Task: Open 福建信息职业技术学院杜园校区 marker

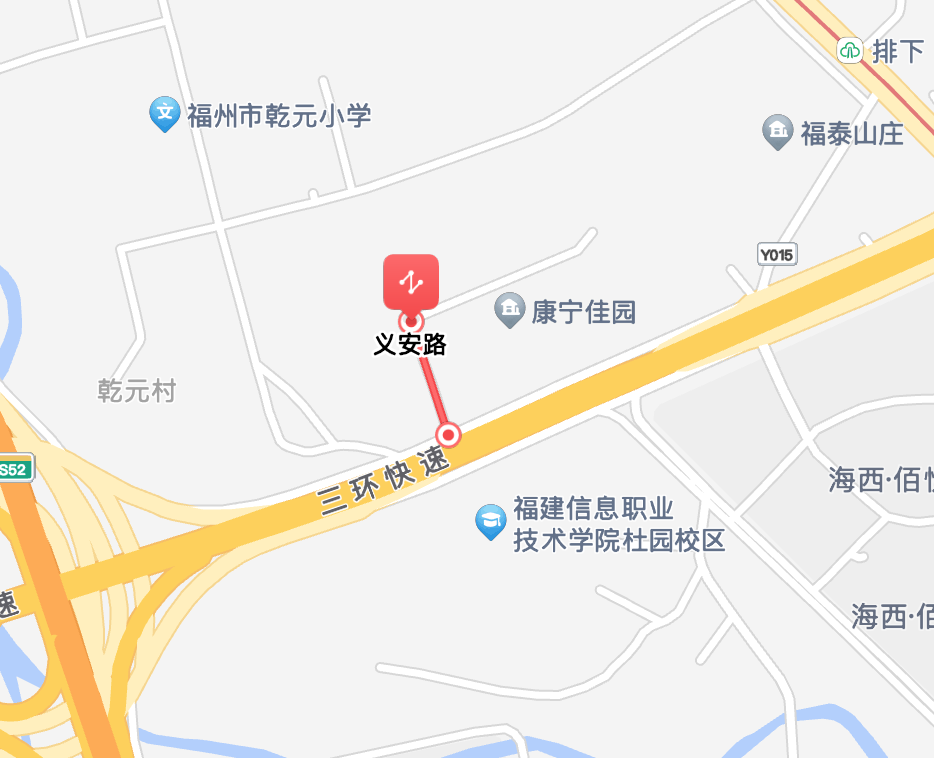Action: tap(490, 521)
